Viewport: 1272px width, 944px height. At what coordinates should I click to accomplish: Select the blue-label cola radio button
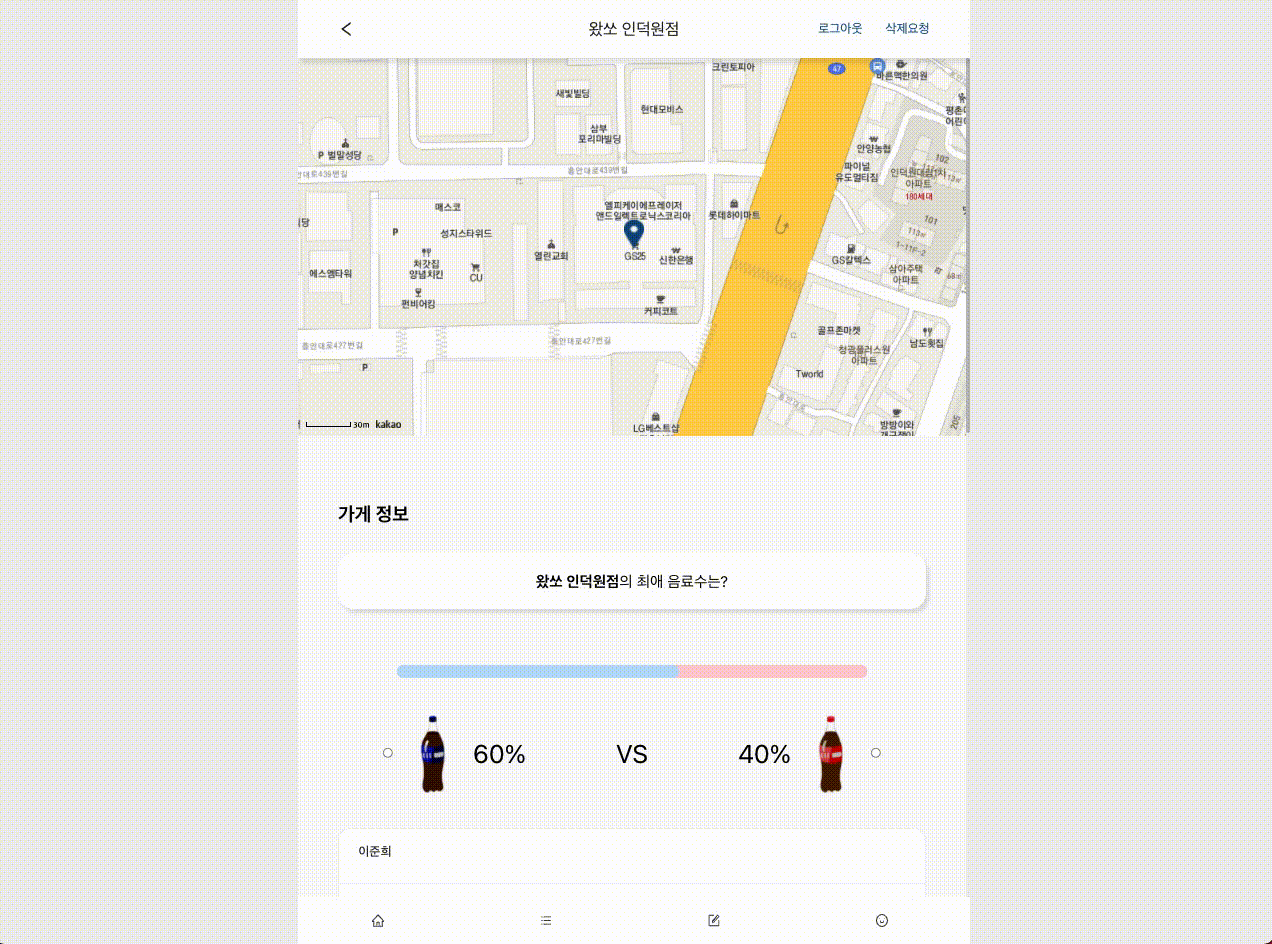[388, 753]
